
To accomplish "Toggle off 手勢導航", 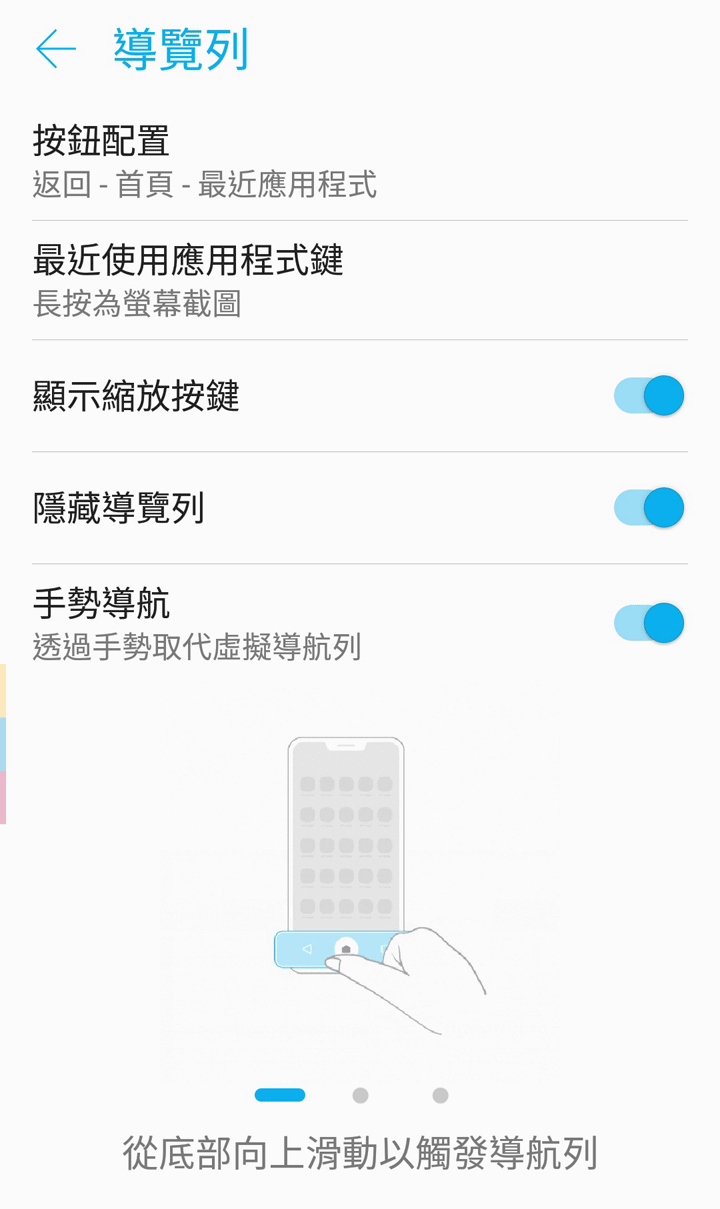I will pyautogui.click(x=648, y=623).
